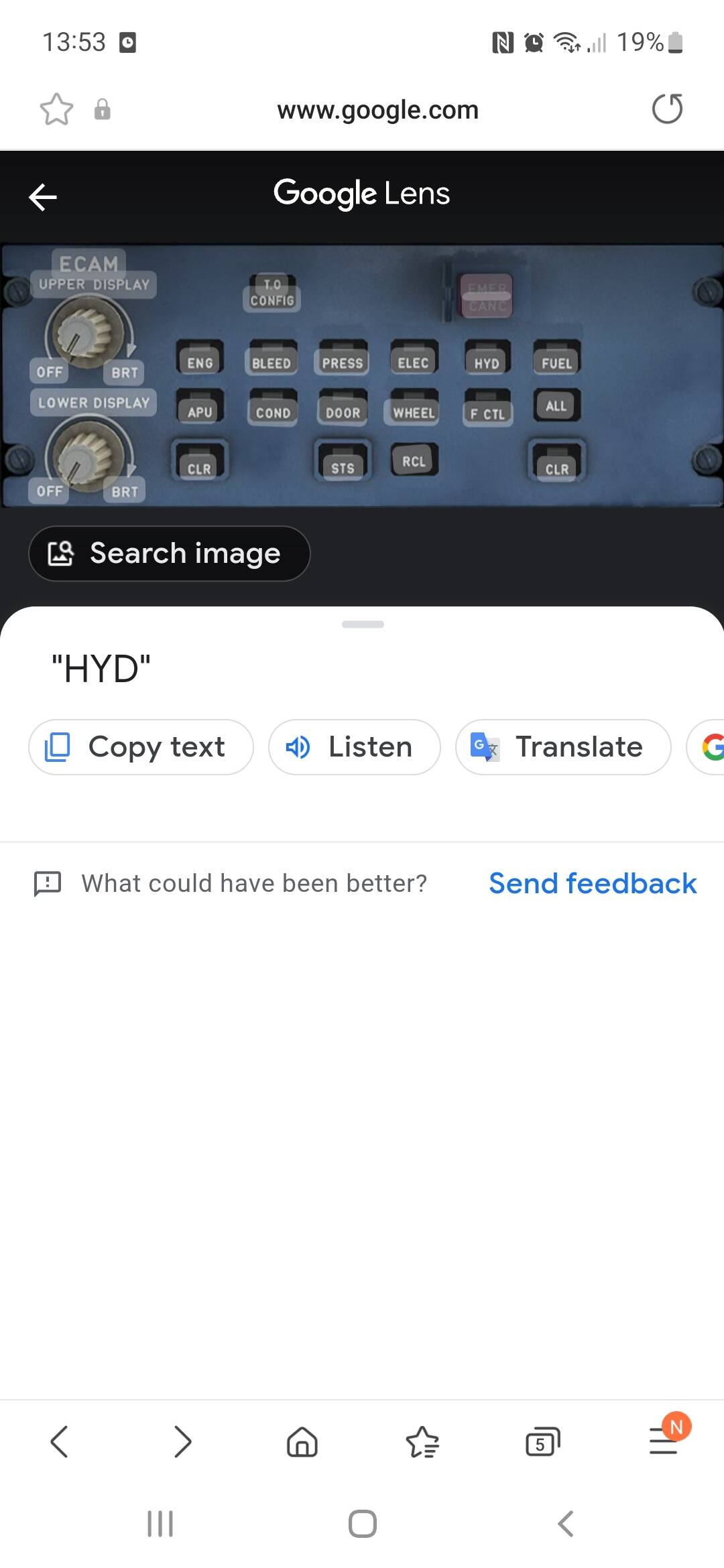Bookmark this page with the star icon

pos(56,109)
